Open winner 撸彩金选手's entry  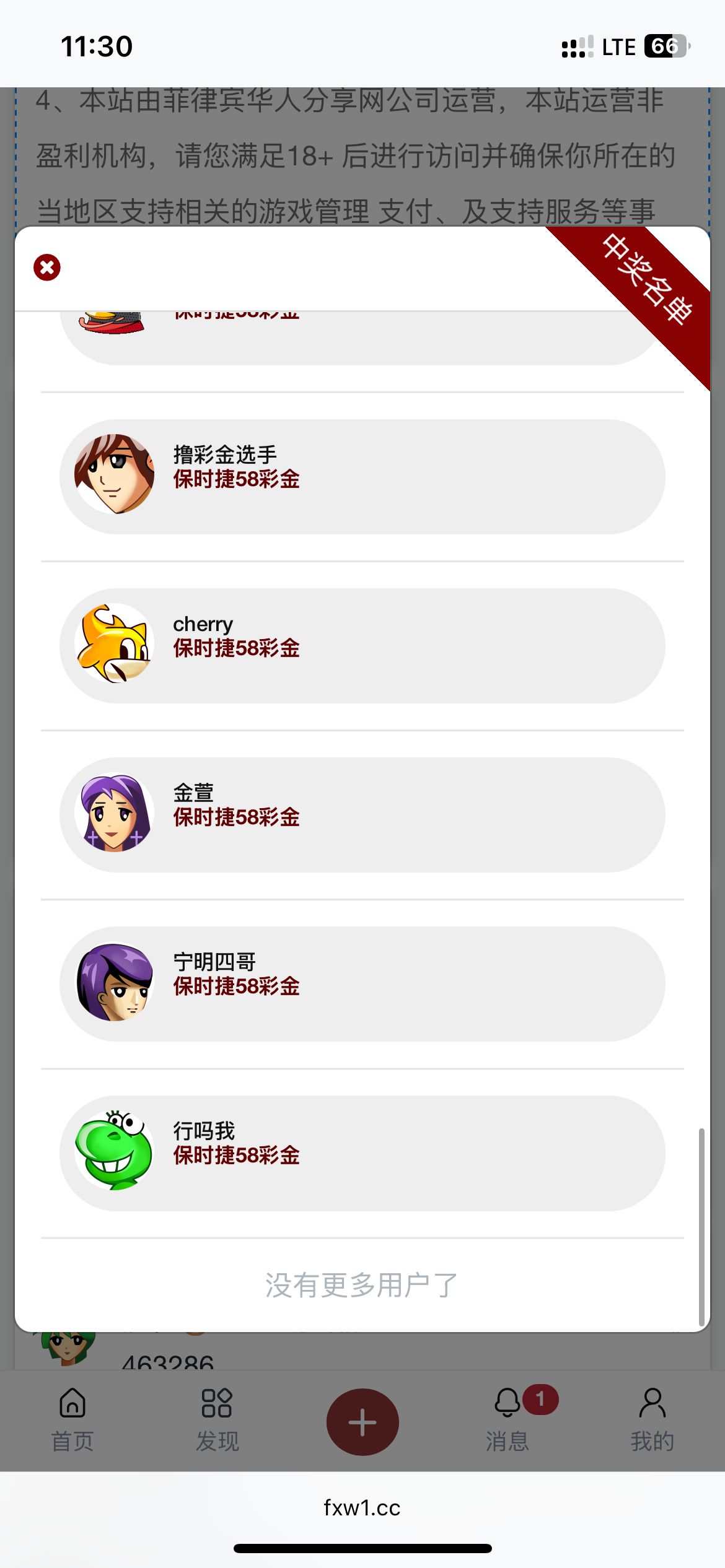pyautogui.click(x=362, y=477)
